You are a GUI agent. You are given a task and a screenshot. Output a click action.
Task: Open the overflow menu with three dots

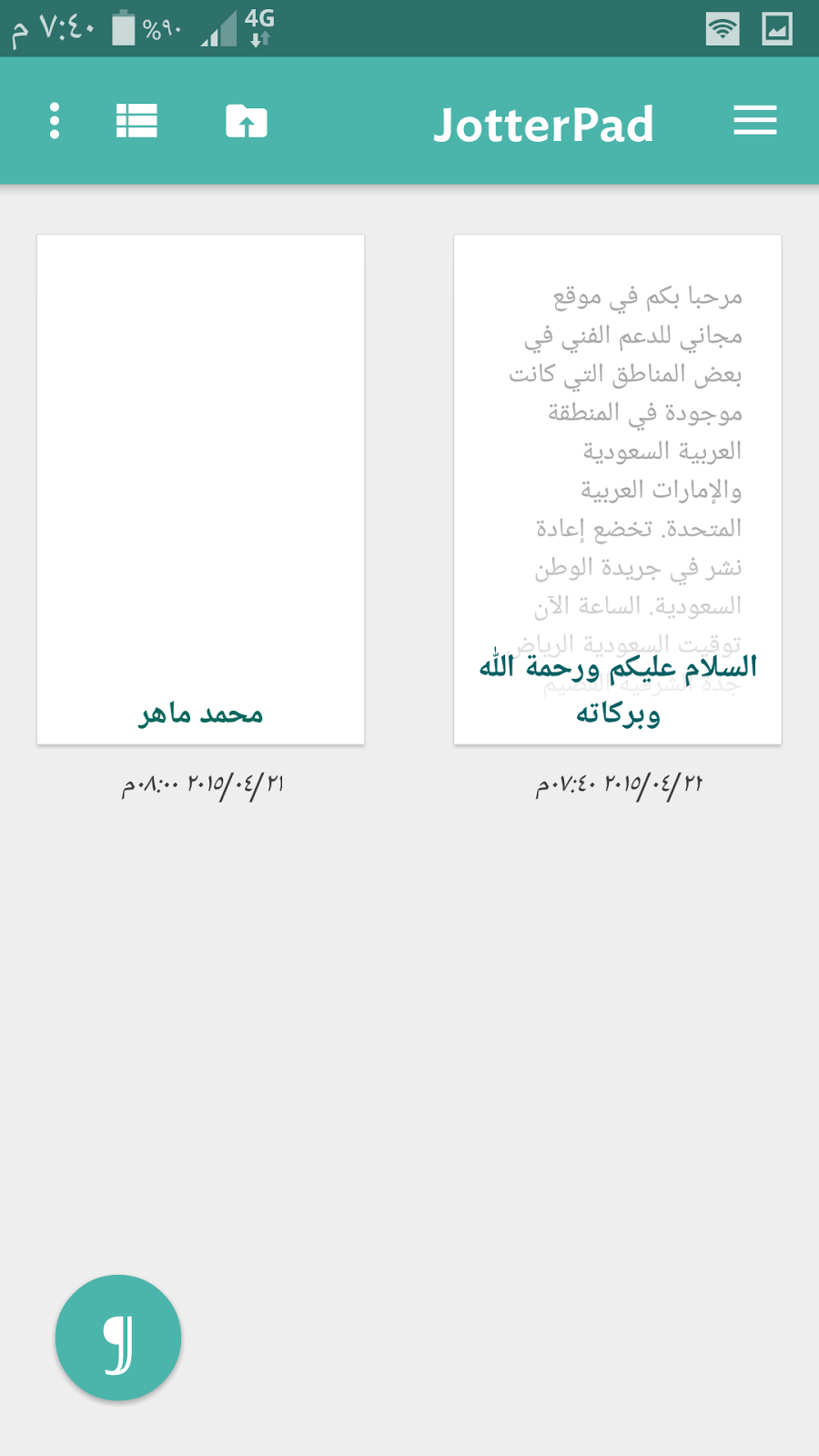(55, 121)
